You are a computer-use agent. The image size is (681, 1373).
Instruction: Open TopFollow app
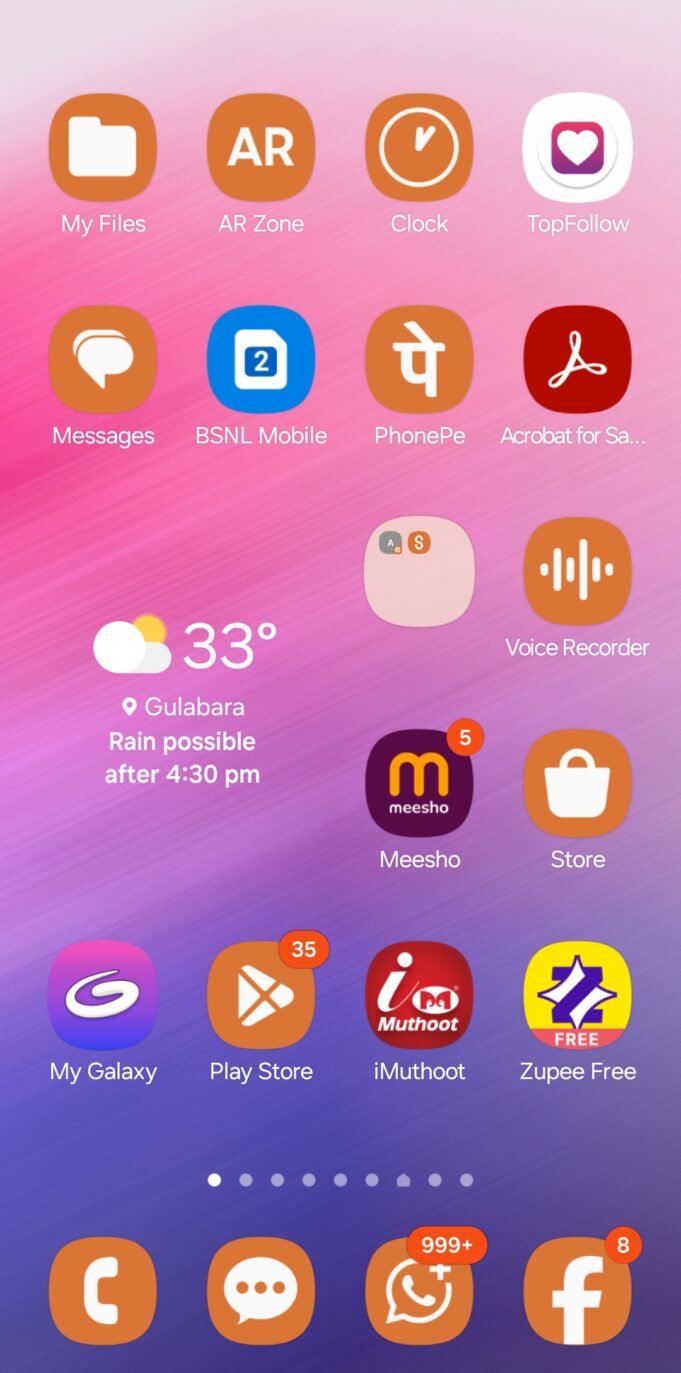click(577, 148)
